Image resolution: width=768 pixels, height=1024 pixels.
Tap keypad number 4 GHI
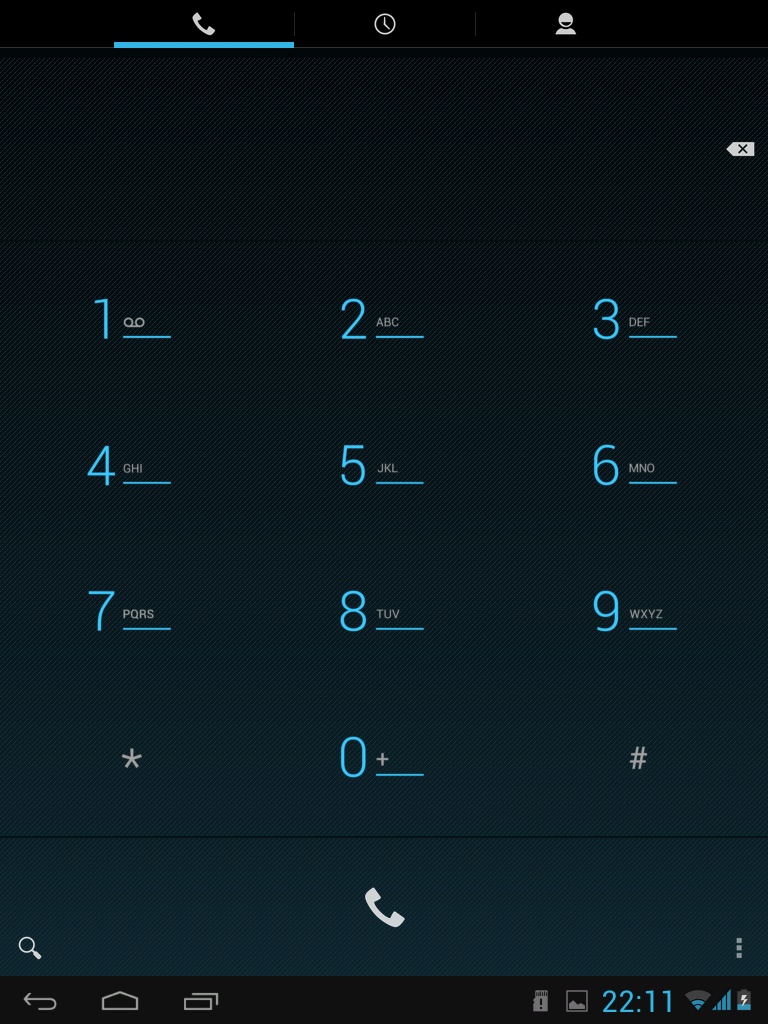coord(130,466)
